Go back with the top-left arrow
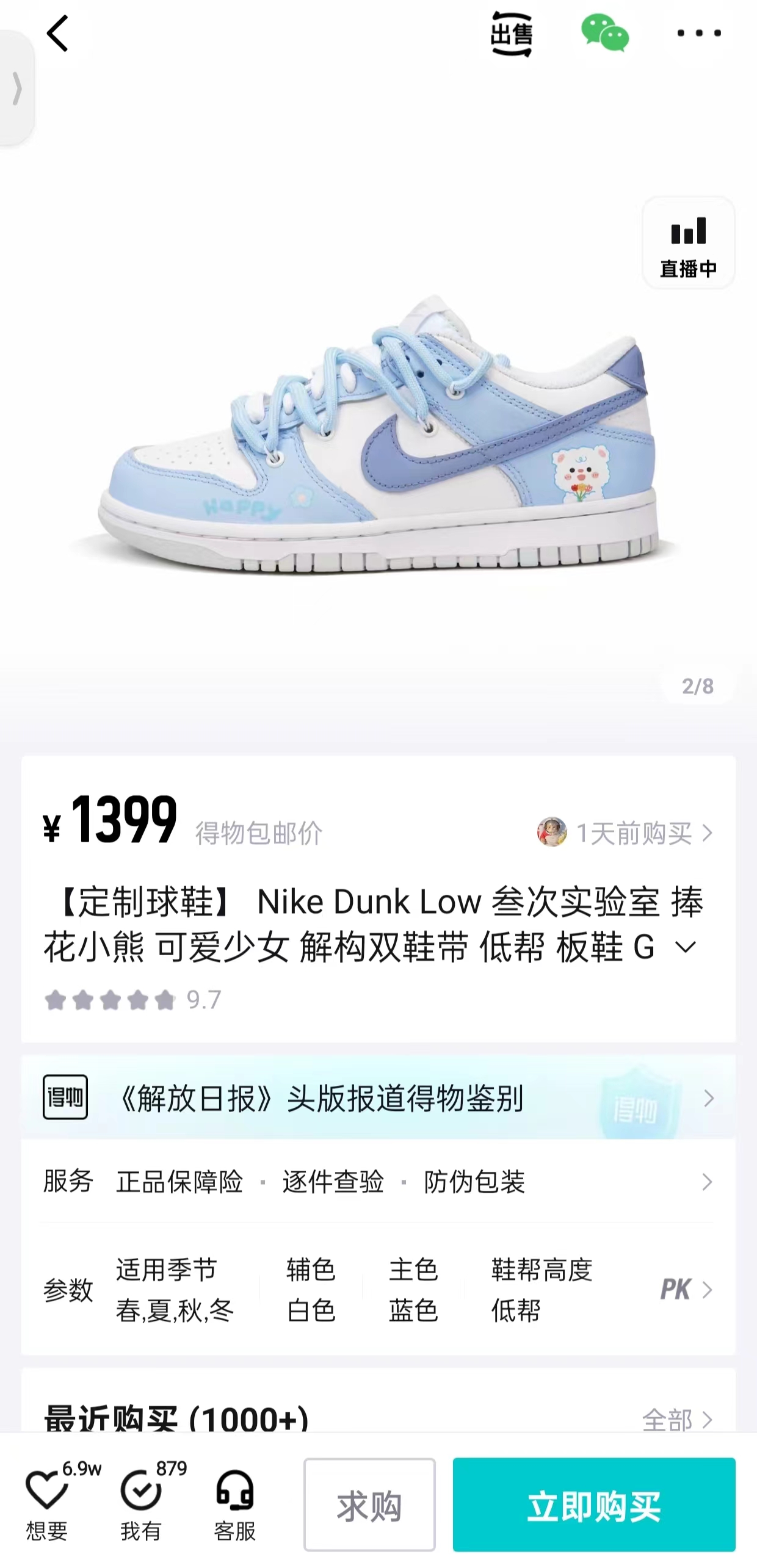The height and width of the screenshot is (1568, 757). tap(57, 34)
